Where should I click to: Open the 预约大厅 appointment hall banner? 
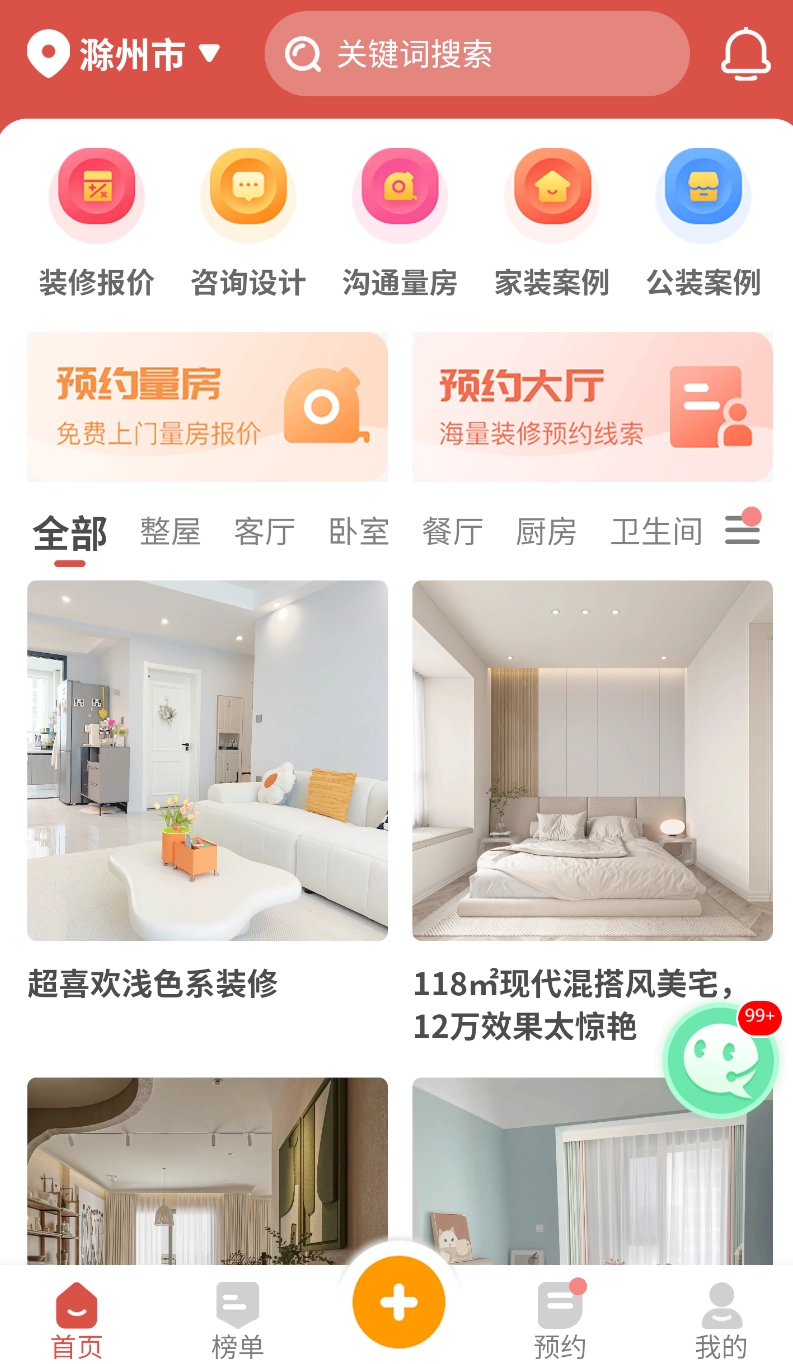click(592, 406)
